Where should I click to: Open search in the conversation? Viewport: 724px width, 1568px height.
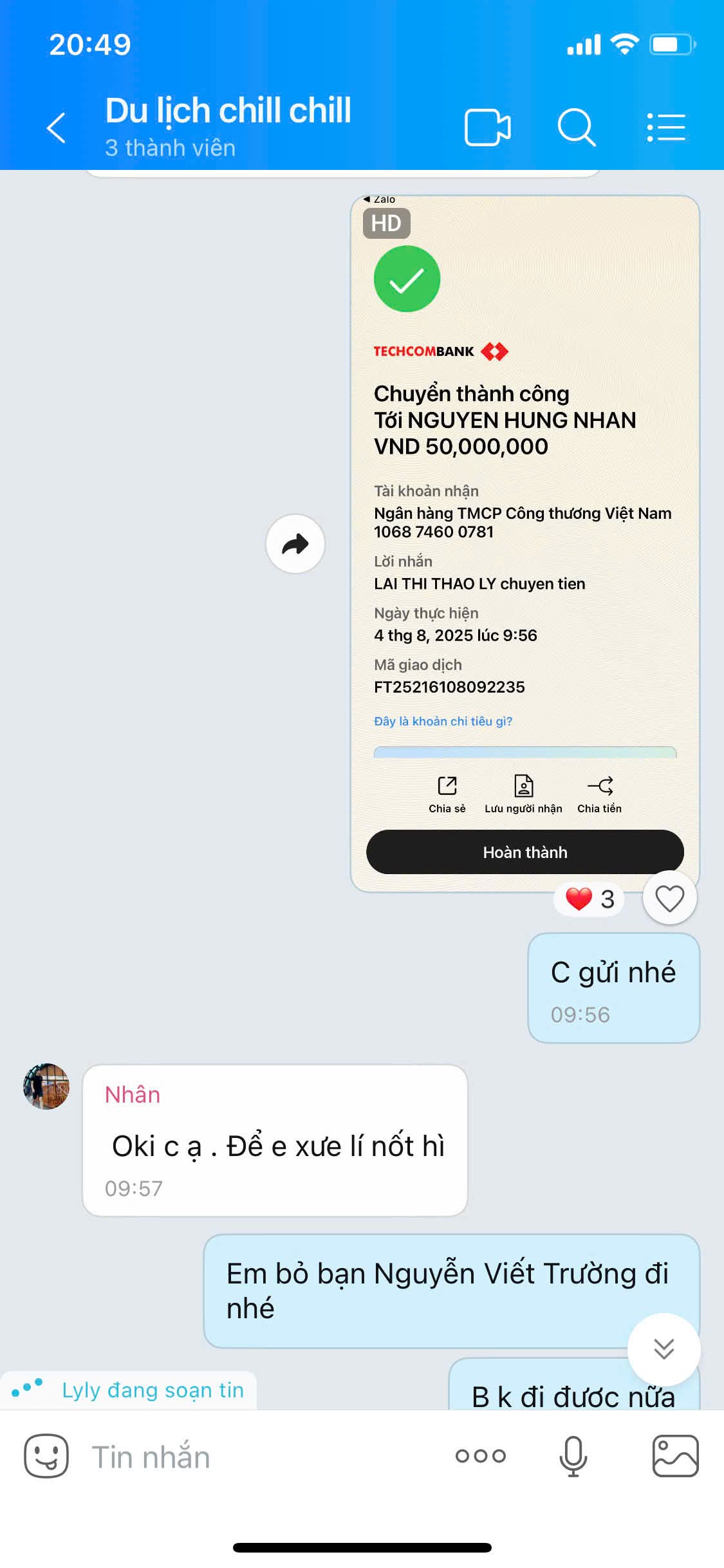[577, 127]
